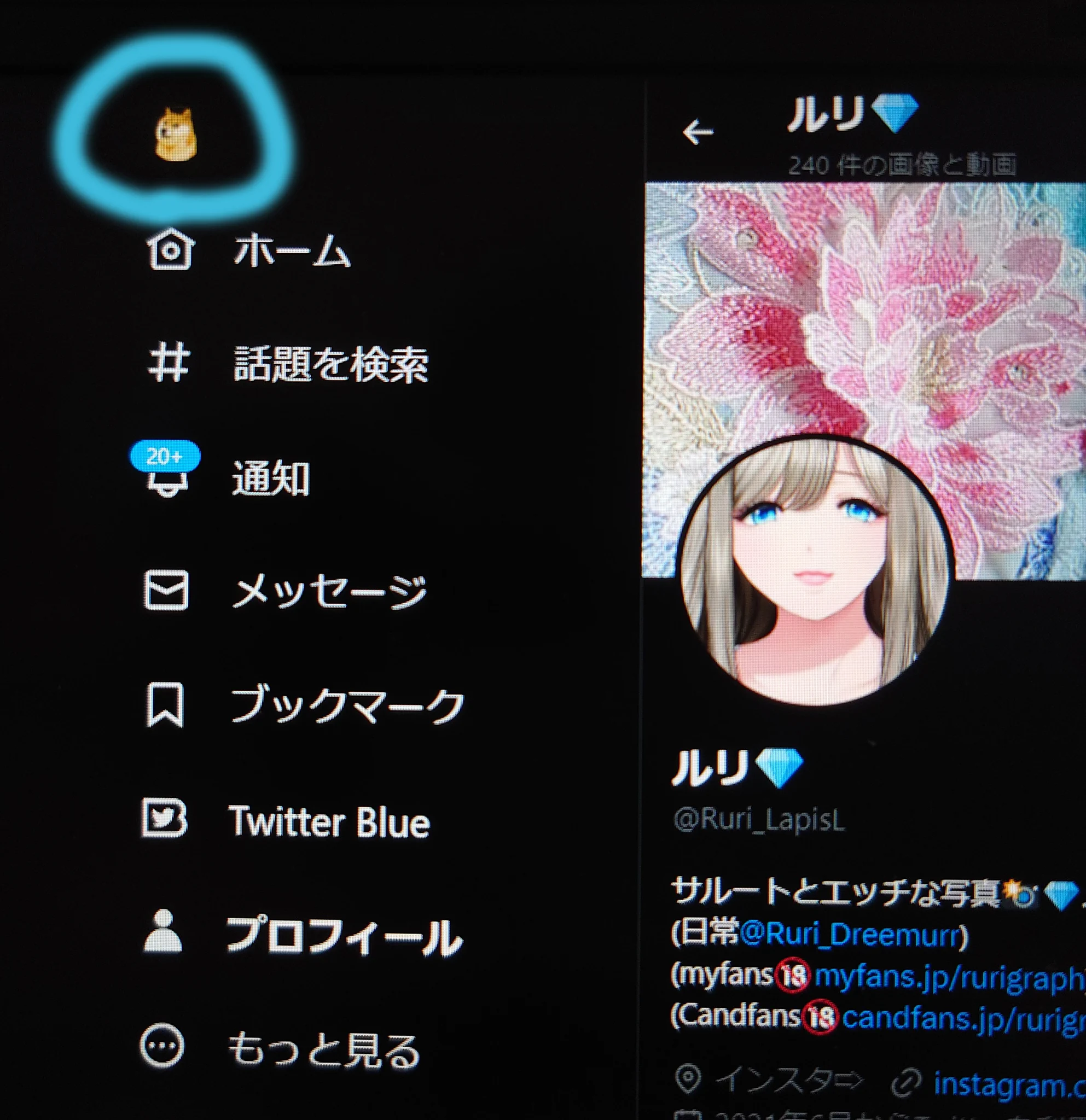Open the instagram link in bio
The image size is (1086, 1120).
click(x=1009, y=1083)
